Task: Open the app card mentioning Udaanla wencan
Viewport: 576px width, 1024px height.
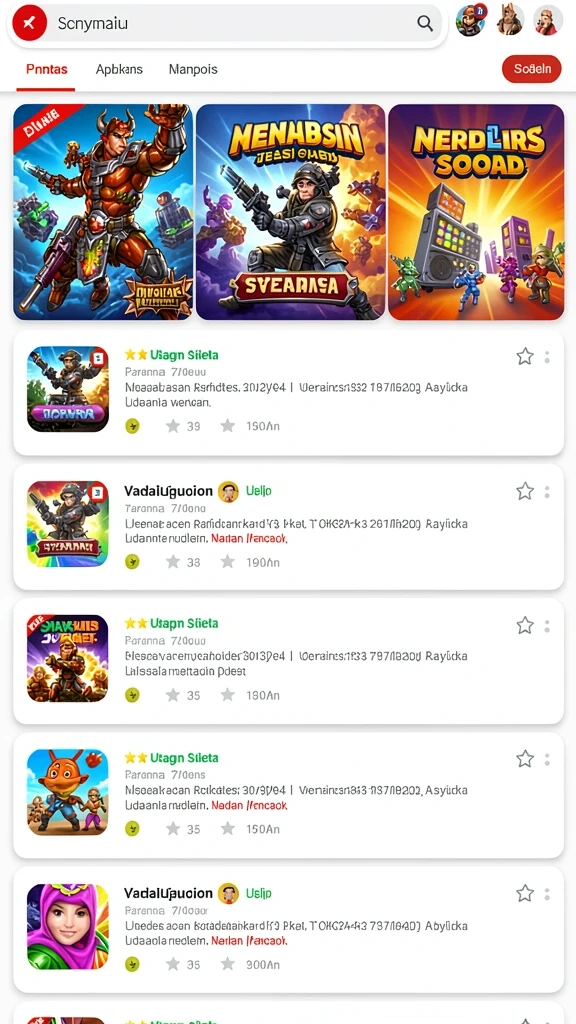Action: pyautogui.click(x=289, y=392)
